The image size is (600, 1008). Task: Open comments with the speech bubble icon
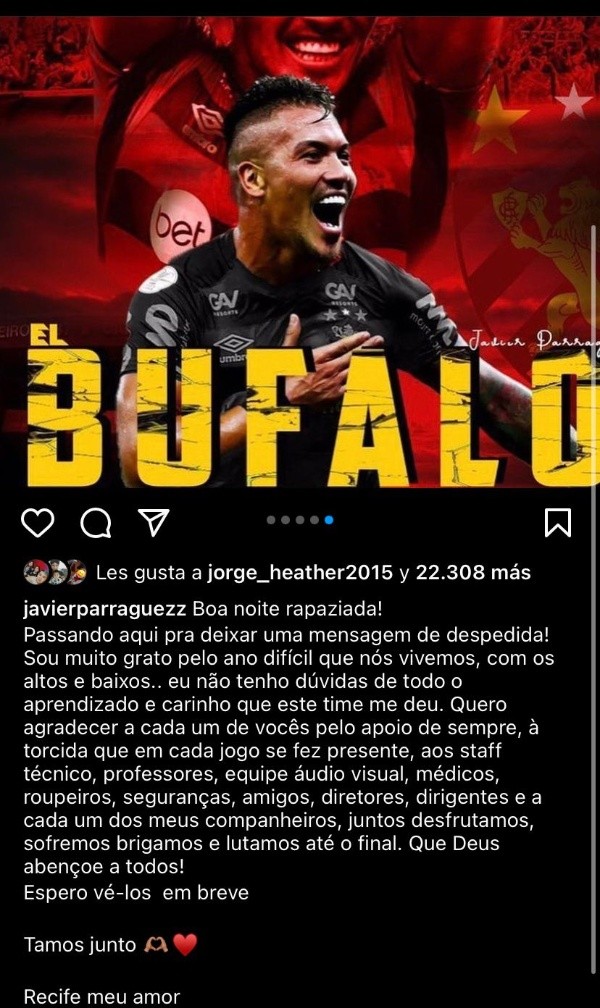(x=95, y=522)
